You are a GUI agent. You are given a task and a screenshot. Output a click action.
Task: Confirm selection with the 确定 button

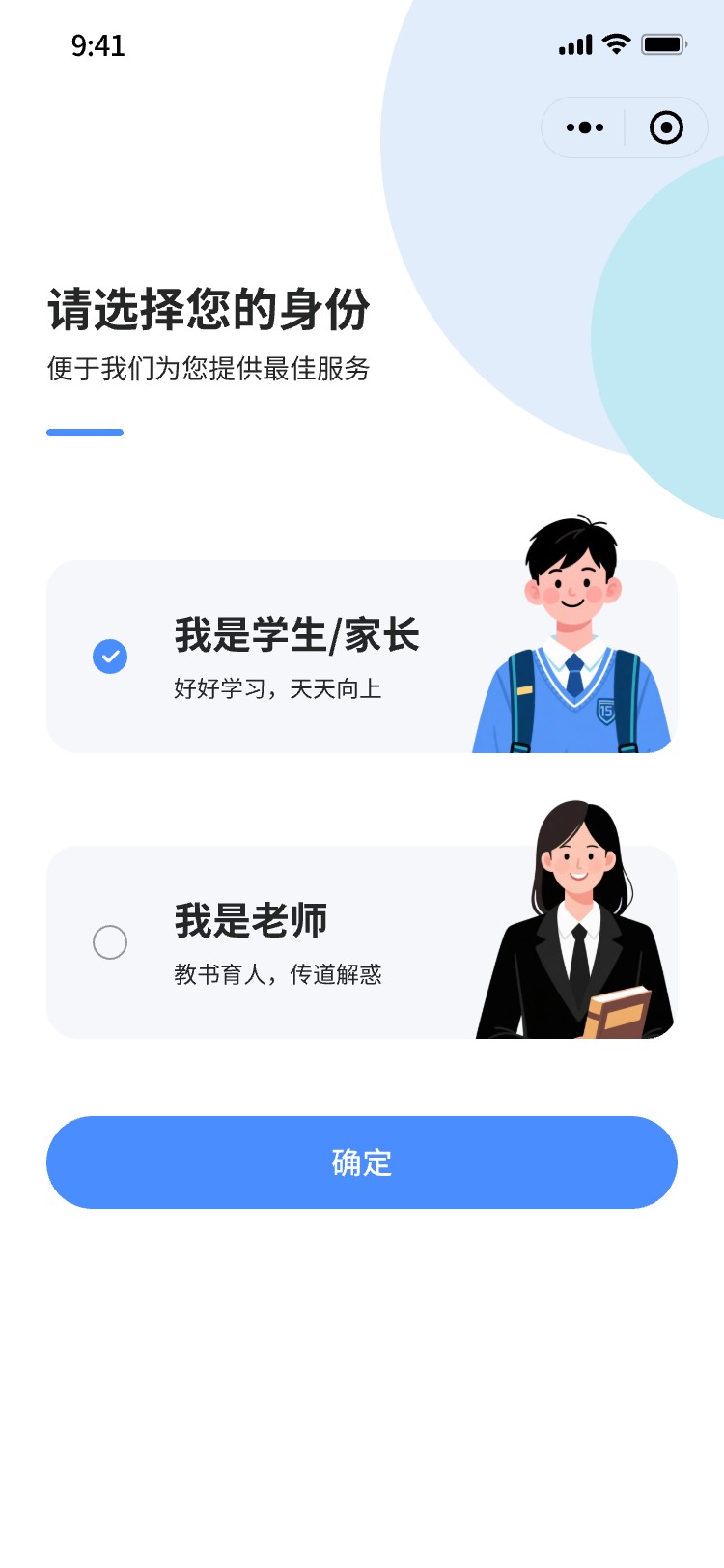(x=362, y=1162)
